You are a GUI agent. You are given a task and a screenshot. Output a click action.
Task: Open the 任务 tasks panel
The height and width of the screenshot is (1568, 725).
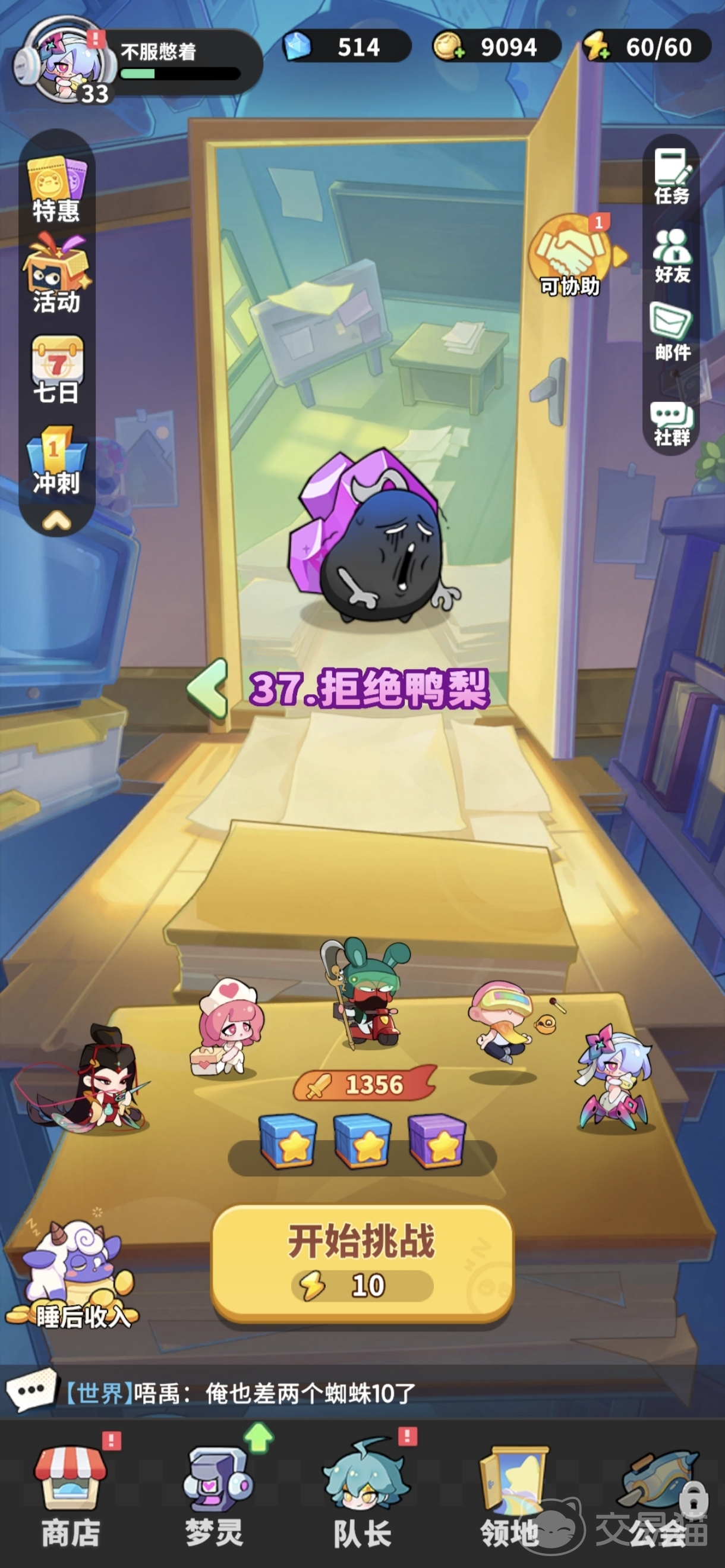pos(672,177)
